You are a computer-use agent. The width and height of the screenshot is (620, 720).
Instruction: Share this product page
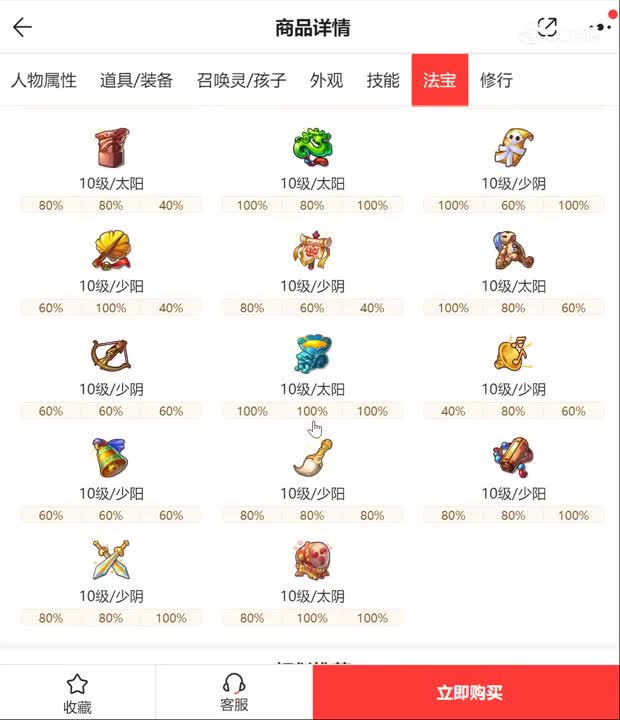point(547,28)
